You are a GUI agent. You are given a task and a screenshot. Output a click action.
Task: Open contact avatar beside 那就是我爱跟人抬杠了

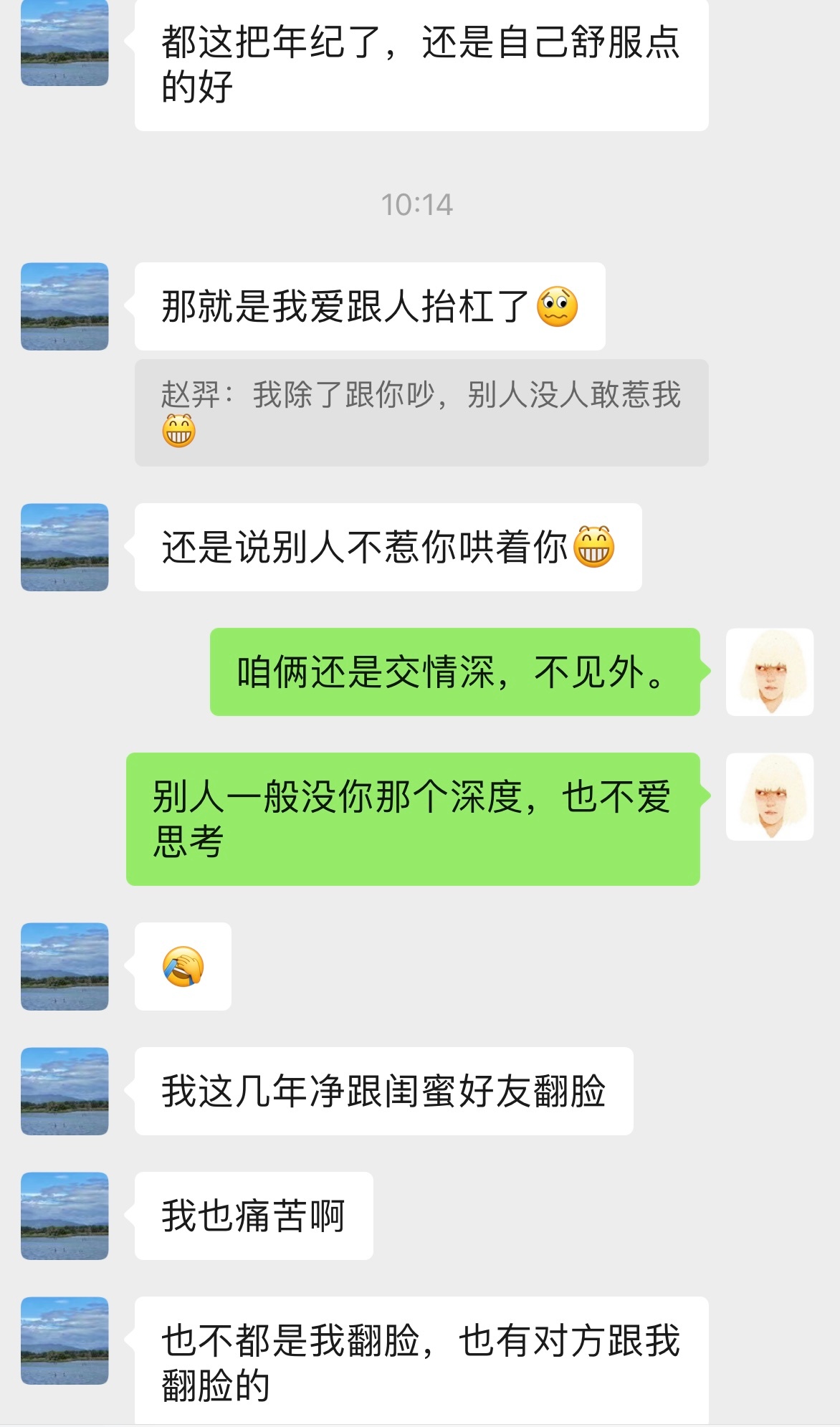point(65,306)
